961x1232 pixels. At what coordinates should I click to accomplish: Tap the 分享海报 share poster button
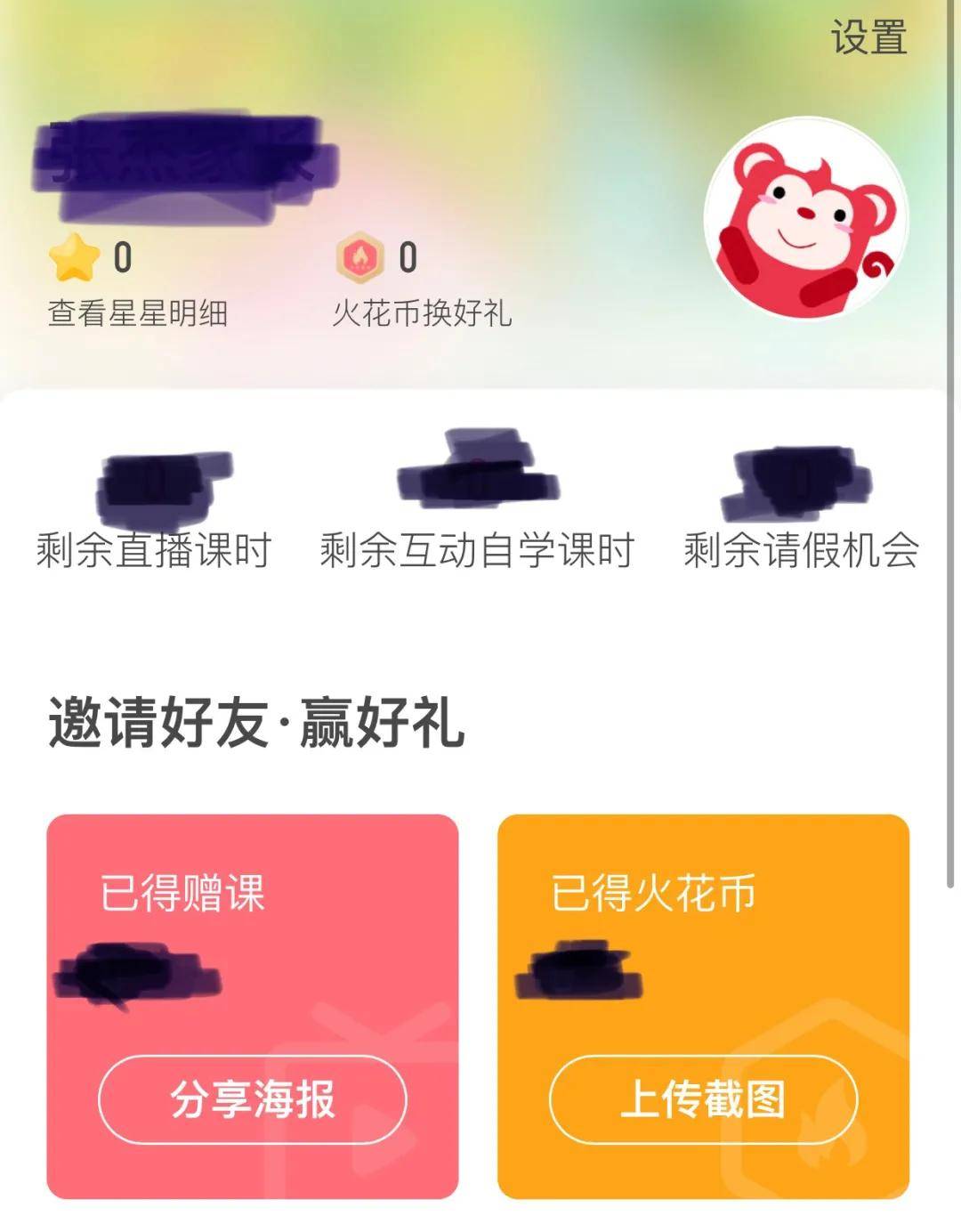[x=253, y=1098]
